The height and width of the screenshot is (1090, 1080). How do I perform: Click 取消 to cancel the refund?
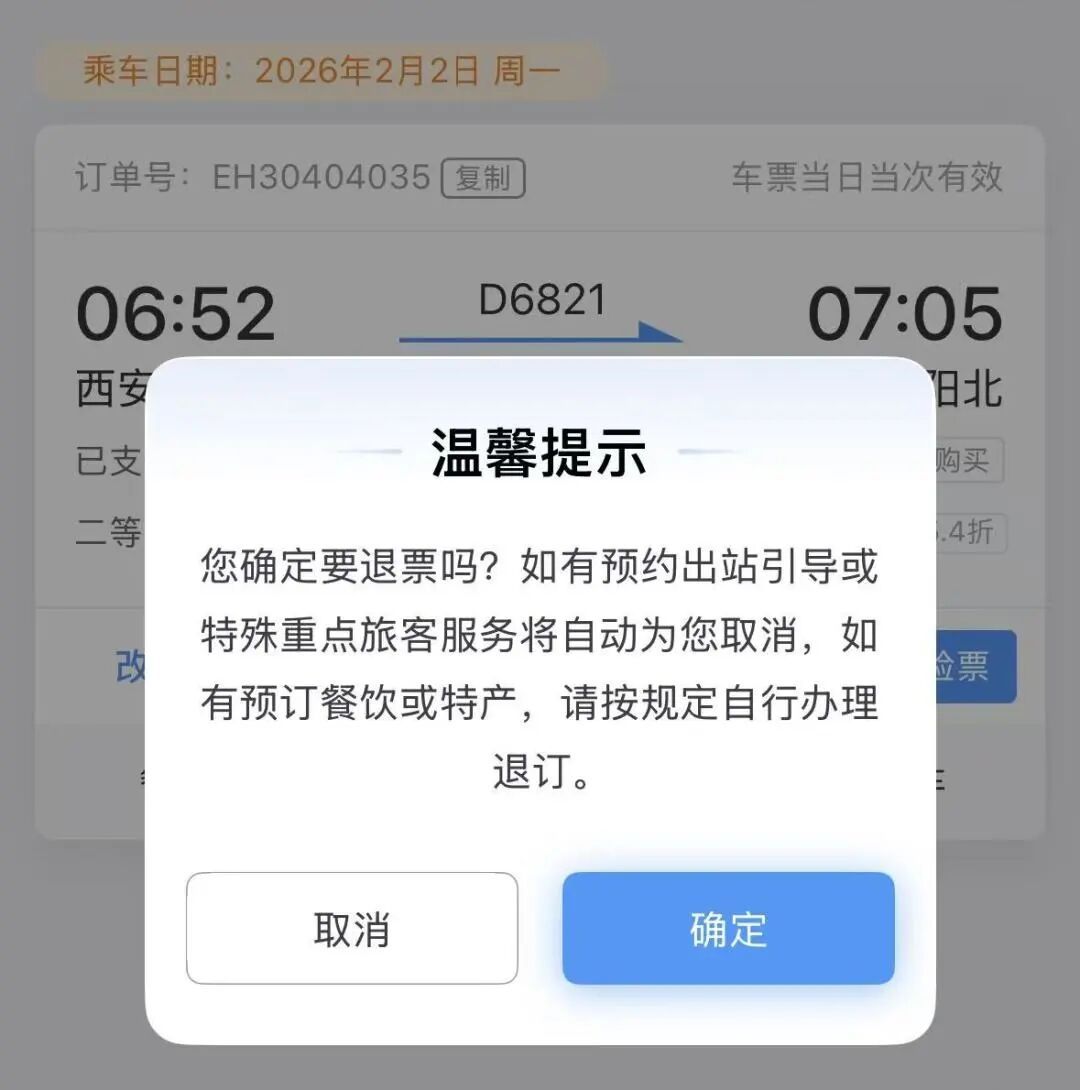click(352, 928)
